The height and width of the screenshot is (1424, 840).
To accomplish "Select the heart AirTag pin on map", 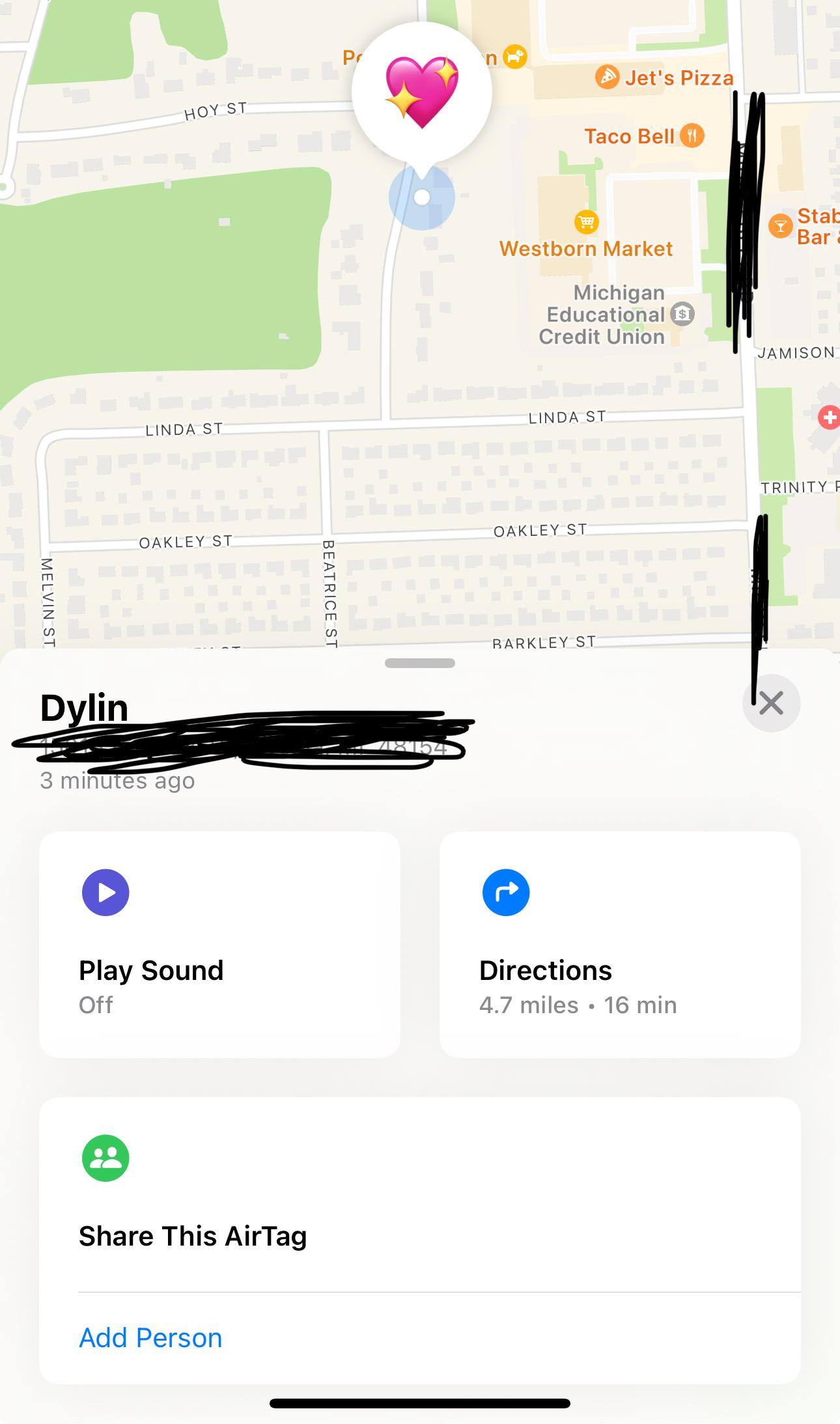I will point(422,93).
